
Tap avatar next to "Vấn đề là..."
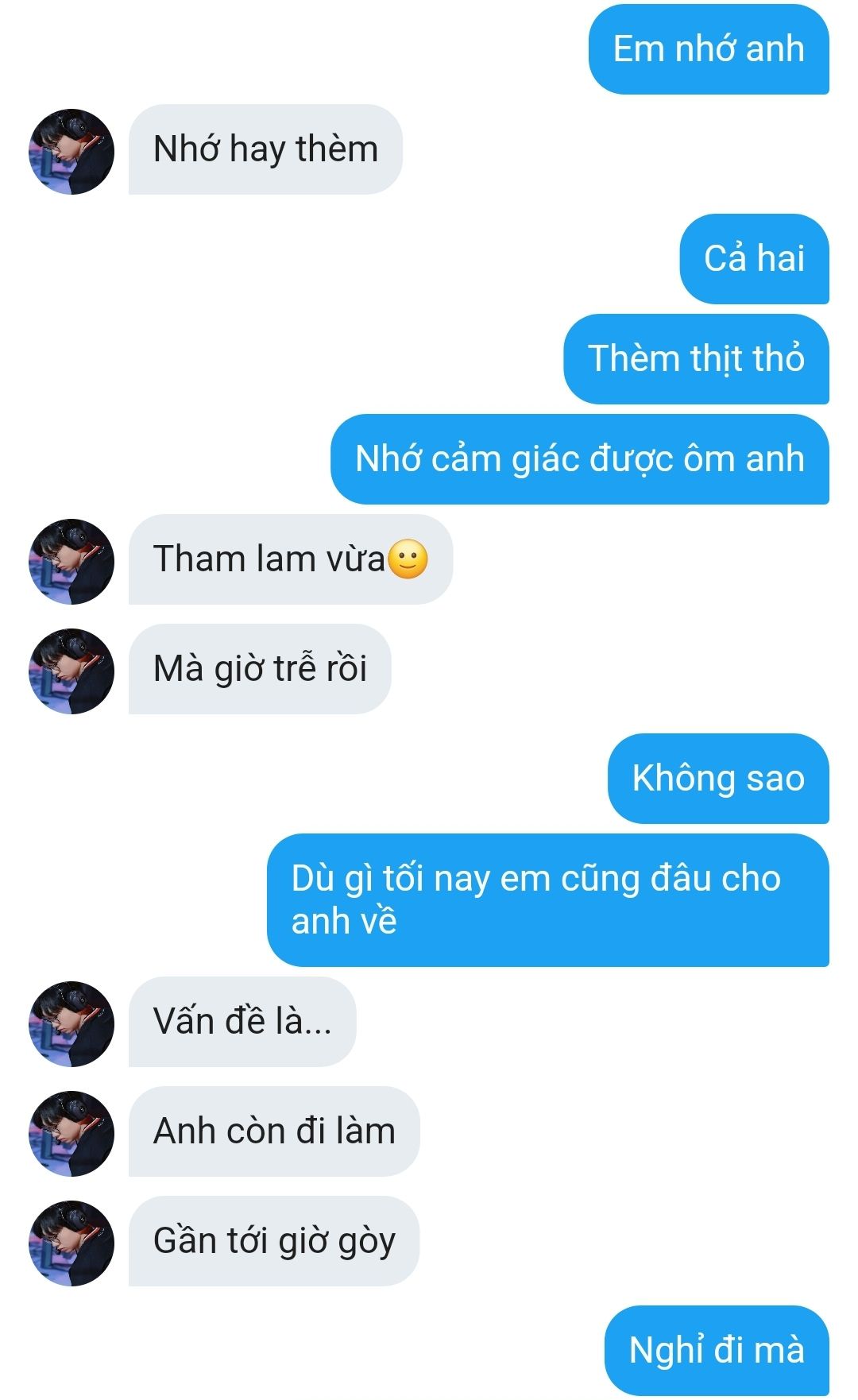point(71,1024)
